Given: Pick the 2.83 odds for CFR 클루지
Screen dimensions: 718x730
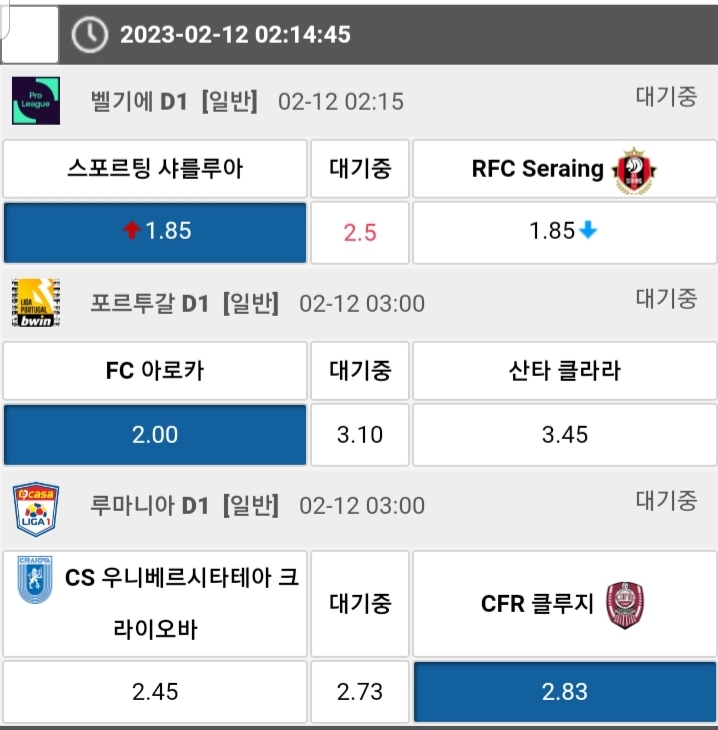Looking at the screenshot, I should click(x=564, y=691).
